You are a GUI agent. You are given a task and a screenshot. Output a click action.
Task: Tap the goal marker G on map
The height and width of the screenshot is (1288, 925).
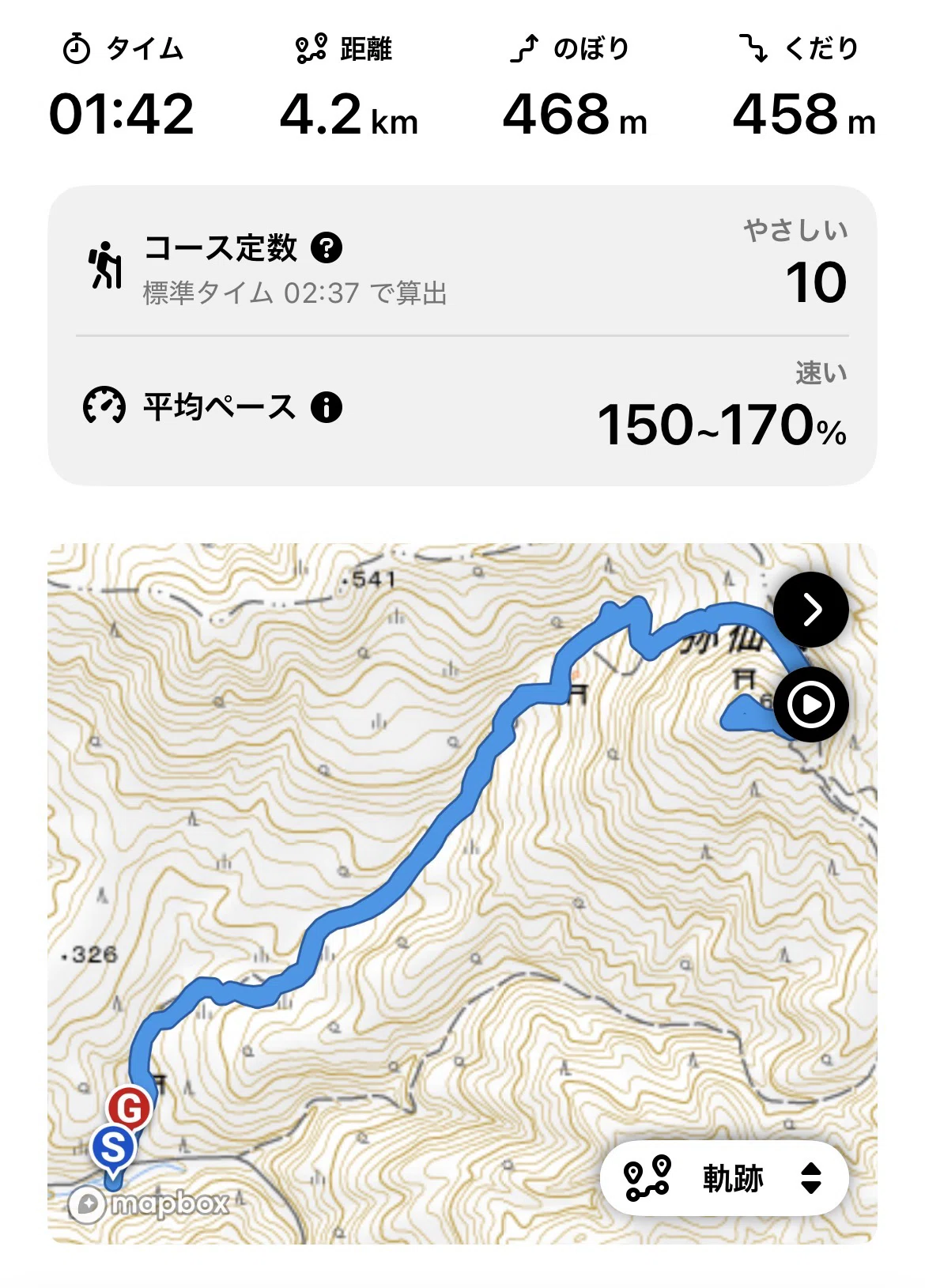[129, 1108]
